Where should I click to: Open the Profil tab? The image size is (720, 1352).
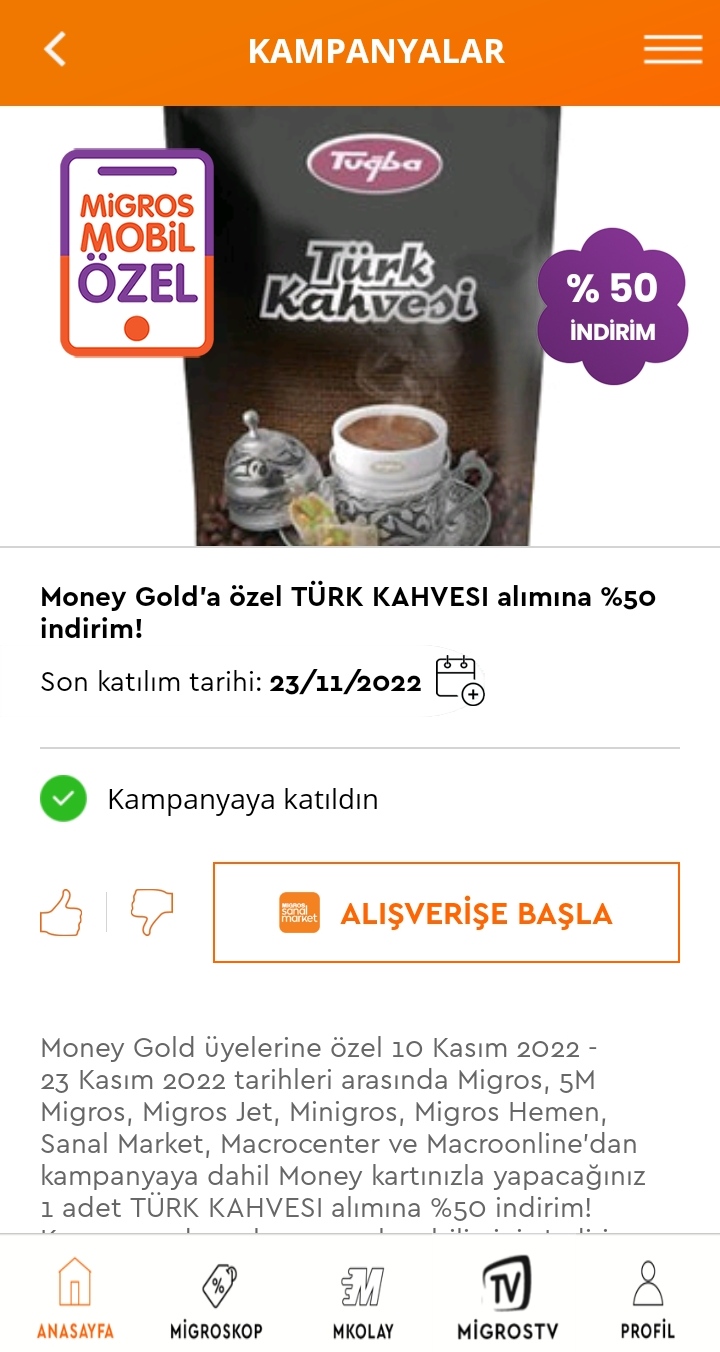648,1297
